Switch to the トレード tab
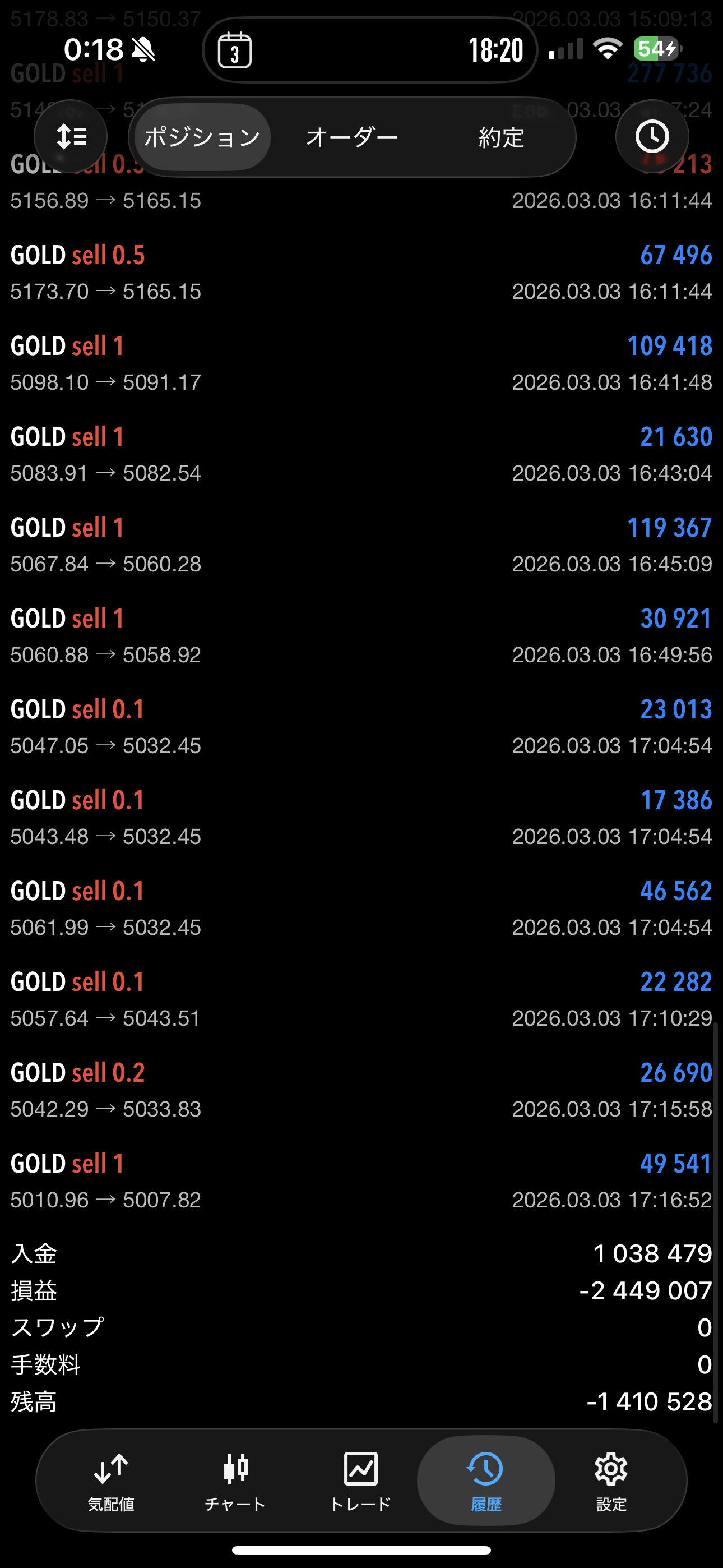This screenshot has width=723, height=1568. point(360,1481)
